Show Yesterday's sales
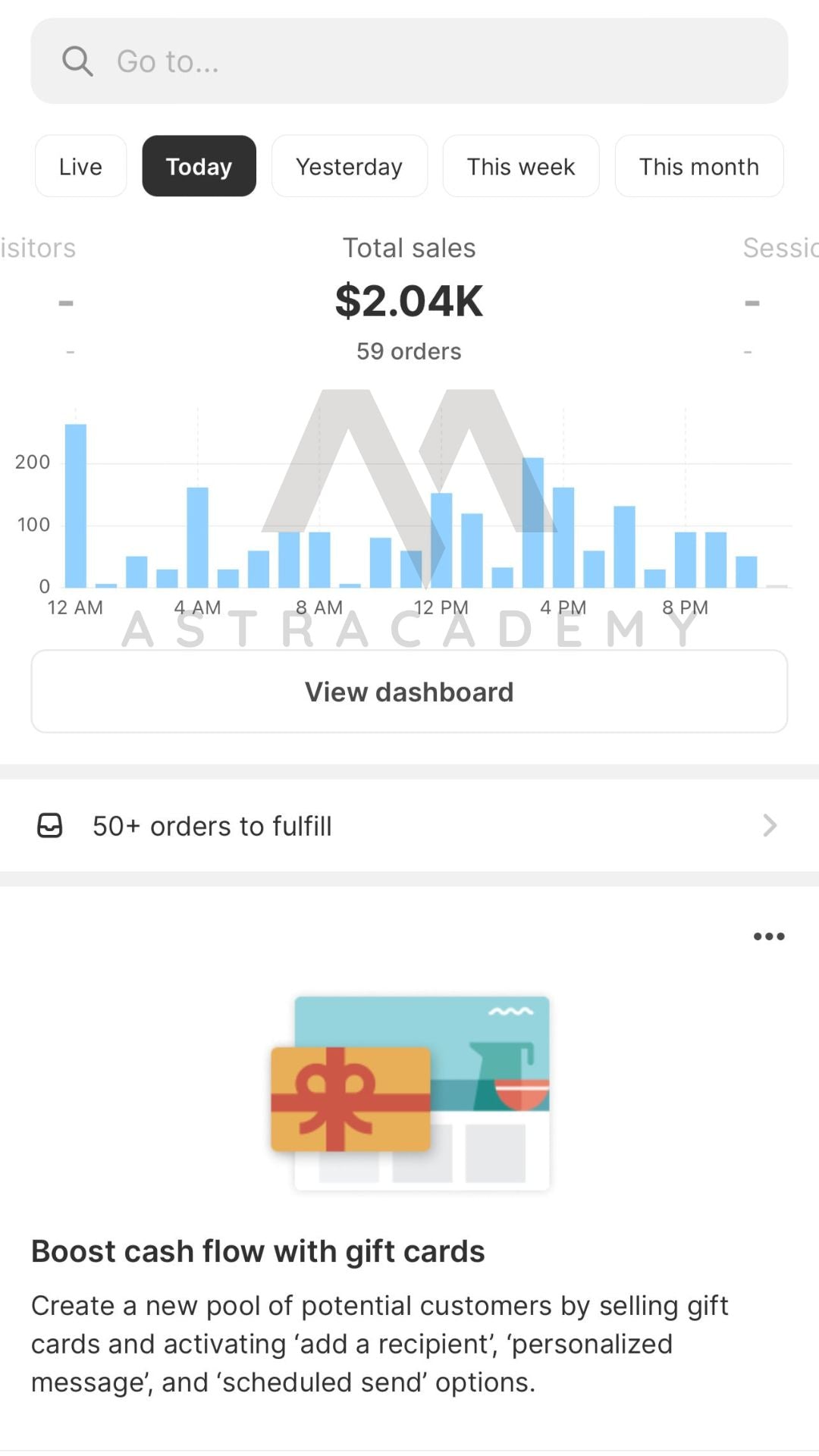The height and width of the screenshot is (1456, 819). [x=349, y=167]
